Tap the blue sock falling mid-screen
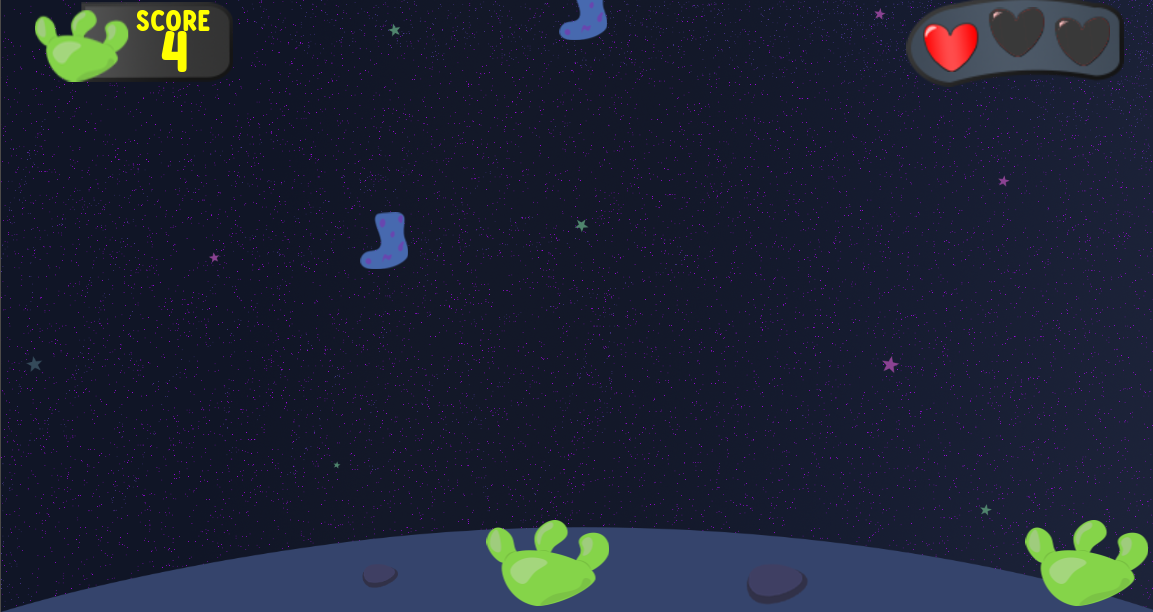This screenshot has height=612, width=1153. point(385,241)
